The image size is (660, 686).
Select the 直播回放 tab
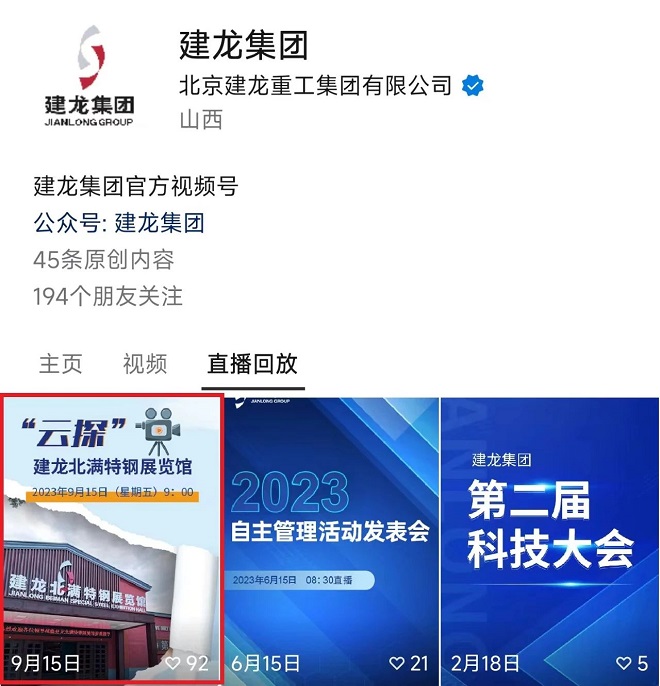252,364
